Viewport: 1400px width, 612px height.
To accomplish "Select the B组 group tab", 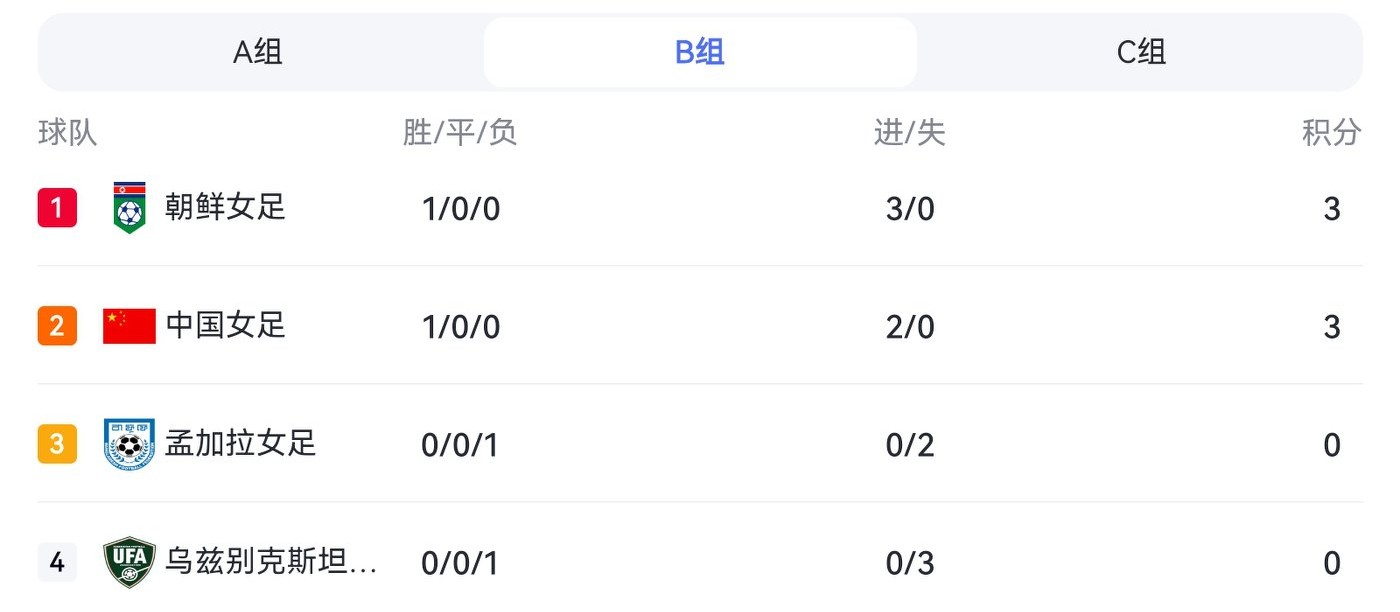I will tap(699, 52).
